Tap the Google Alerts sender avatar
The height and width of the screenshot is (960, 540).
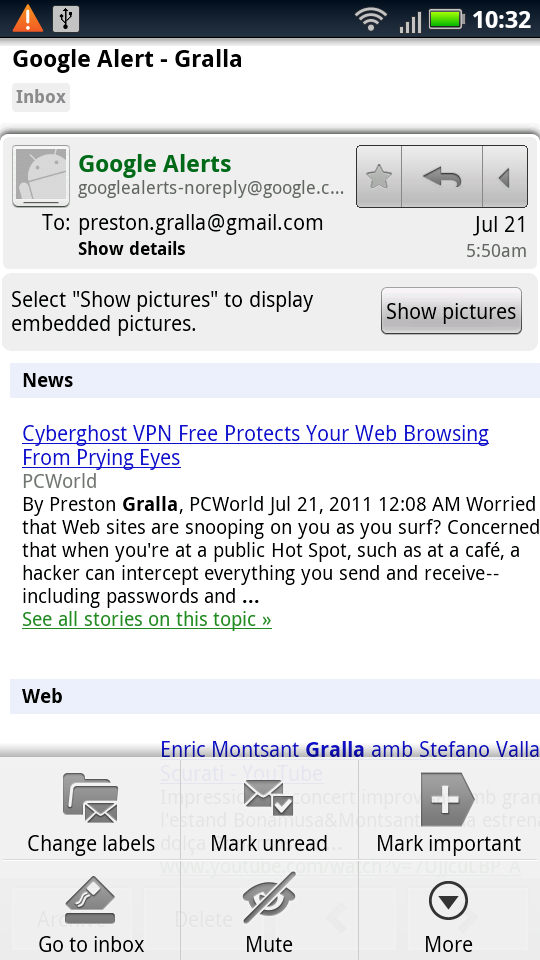(x=41, y=176)
